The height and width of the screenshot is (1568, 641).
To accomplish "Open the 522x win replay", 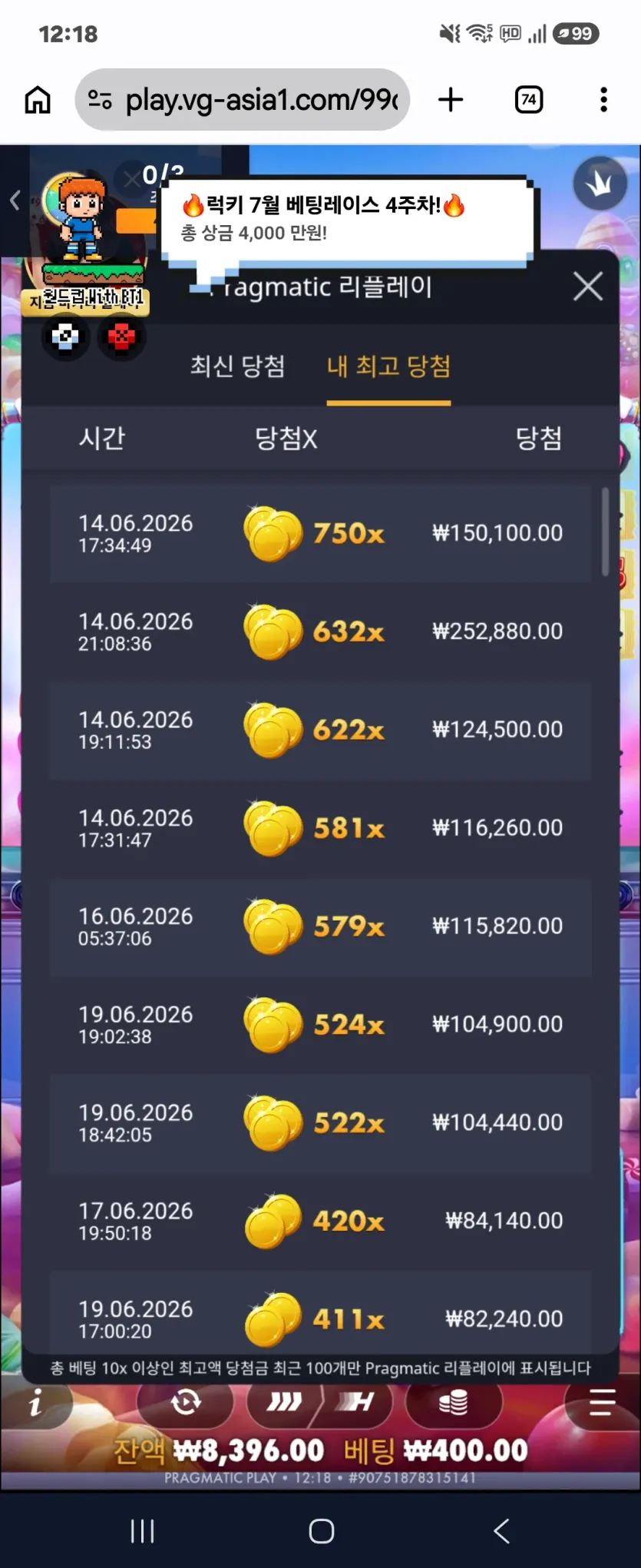I will [320, 1123].
